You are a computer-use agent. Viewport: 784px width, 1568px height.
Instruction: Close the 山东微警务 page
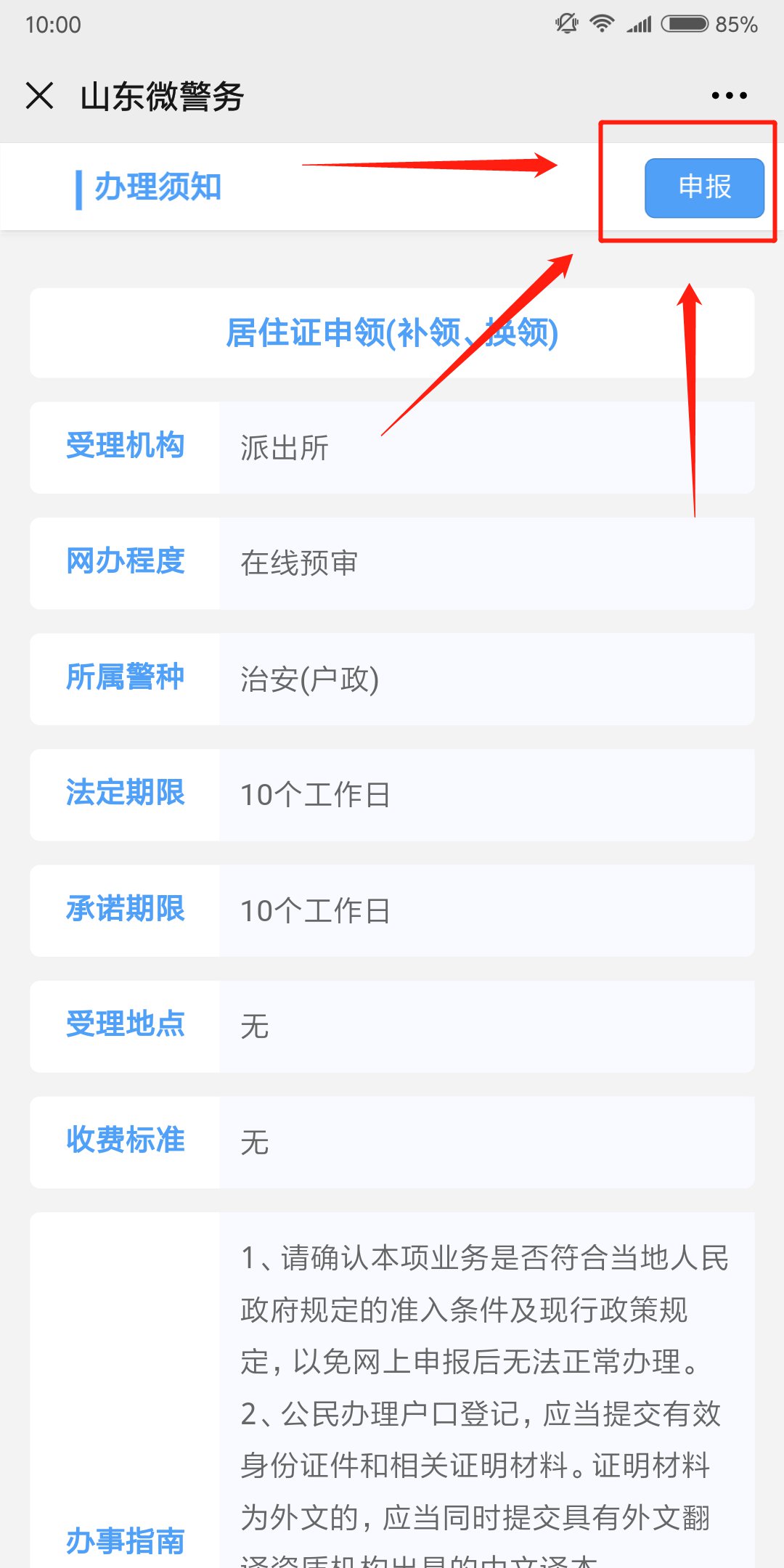tap(39, 96)
